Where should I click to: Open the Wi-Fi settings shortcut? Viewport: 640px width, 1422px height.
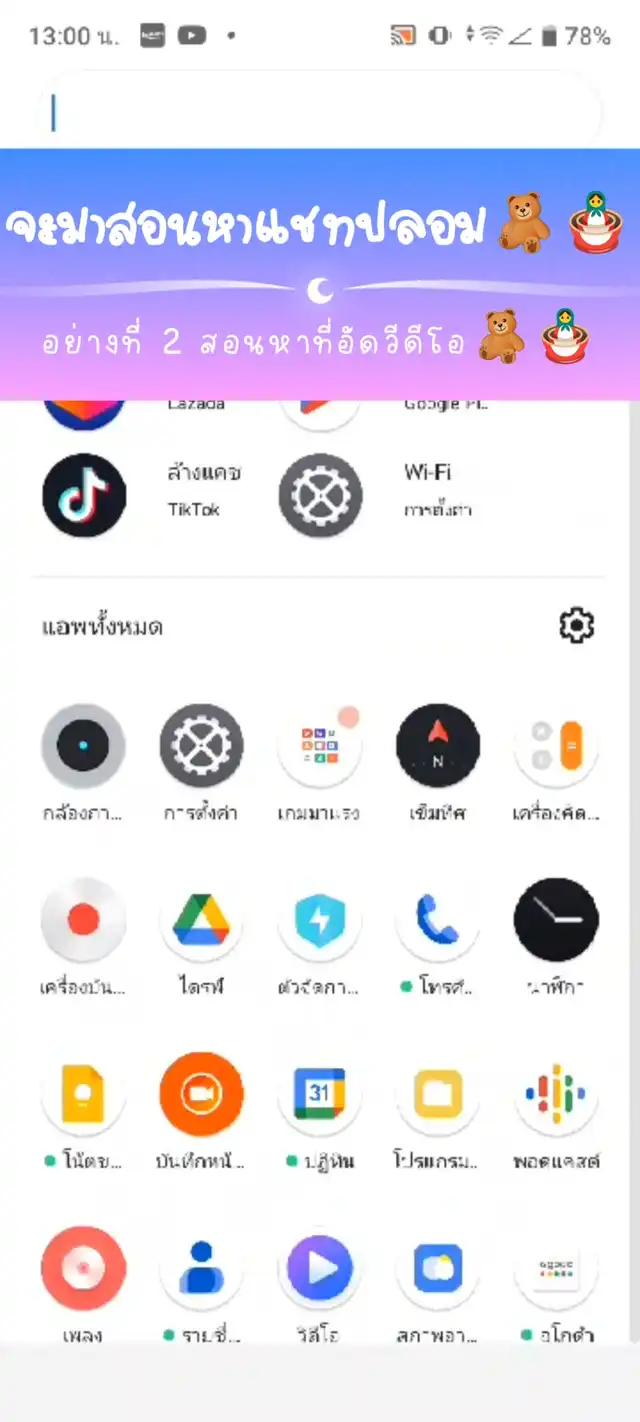[x=320, y=494]
